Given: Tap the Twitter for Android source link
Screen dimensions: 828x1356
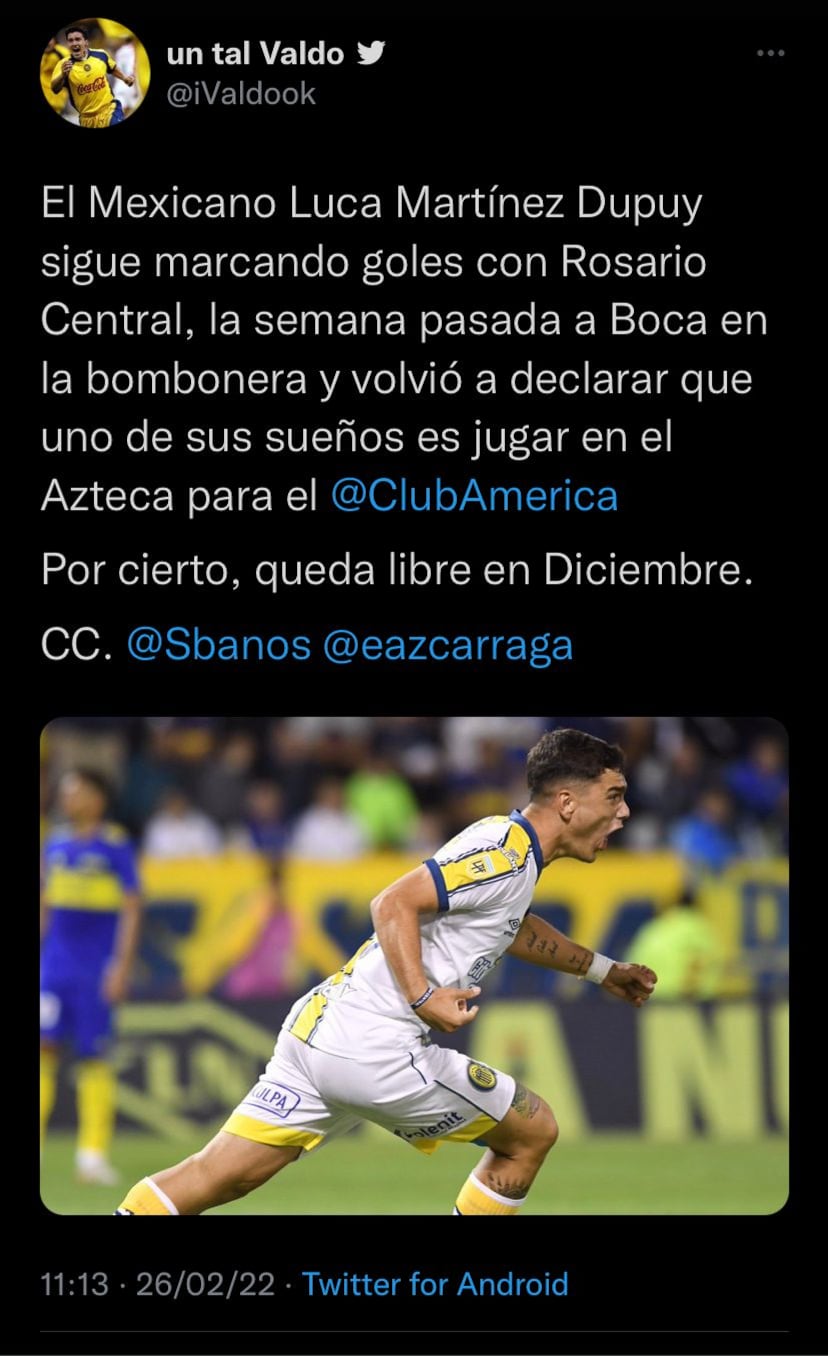Looking at the screenshot, I should click(x=435, y=1284).
